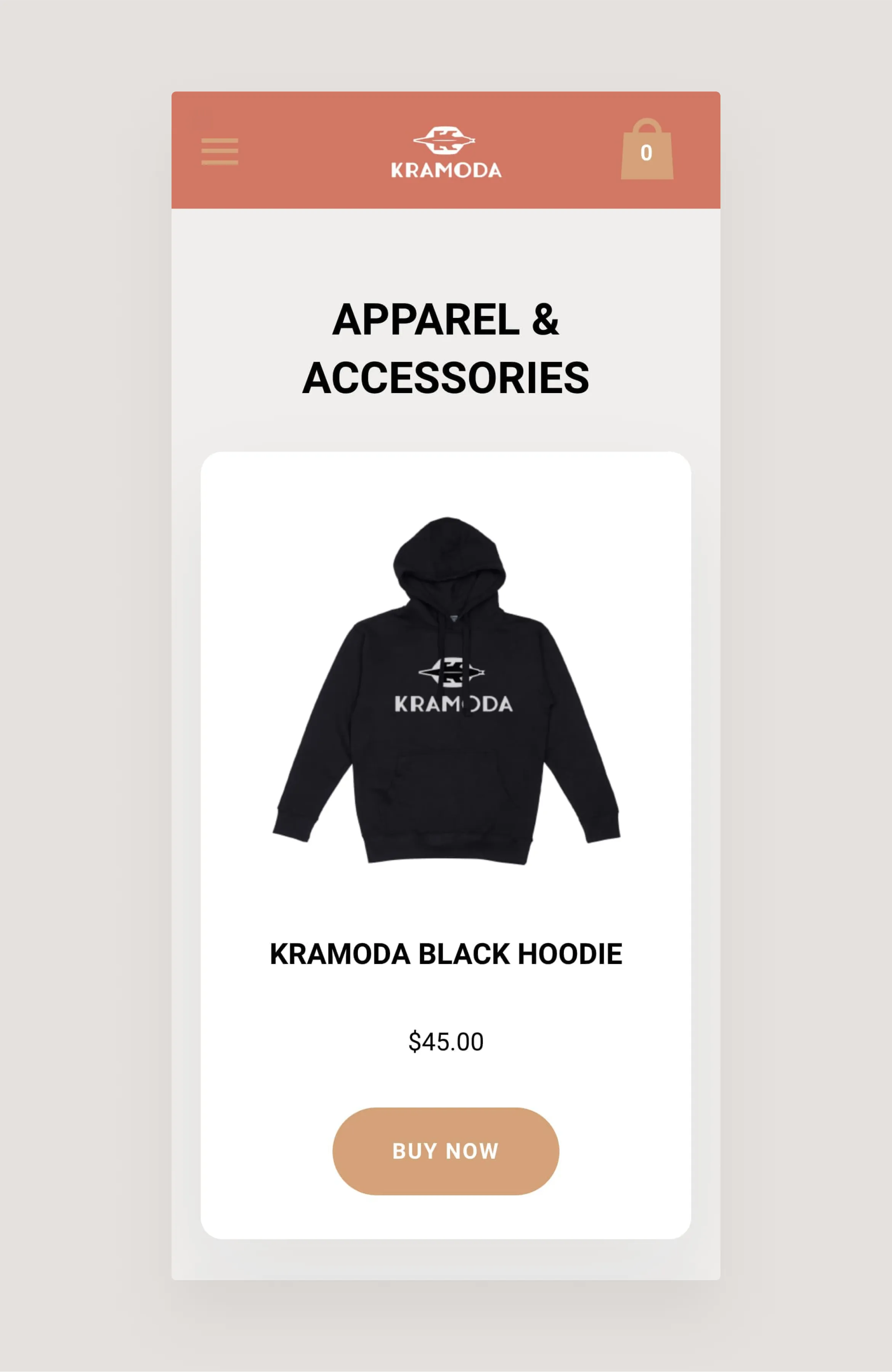Open the hamburger menu

point(220,152)
